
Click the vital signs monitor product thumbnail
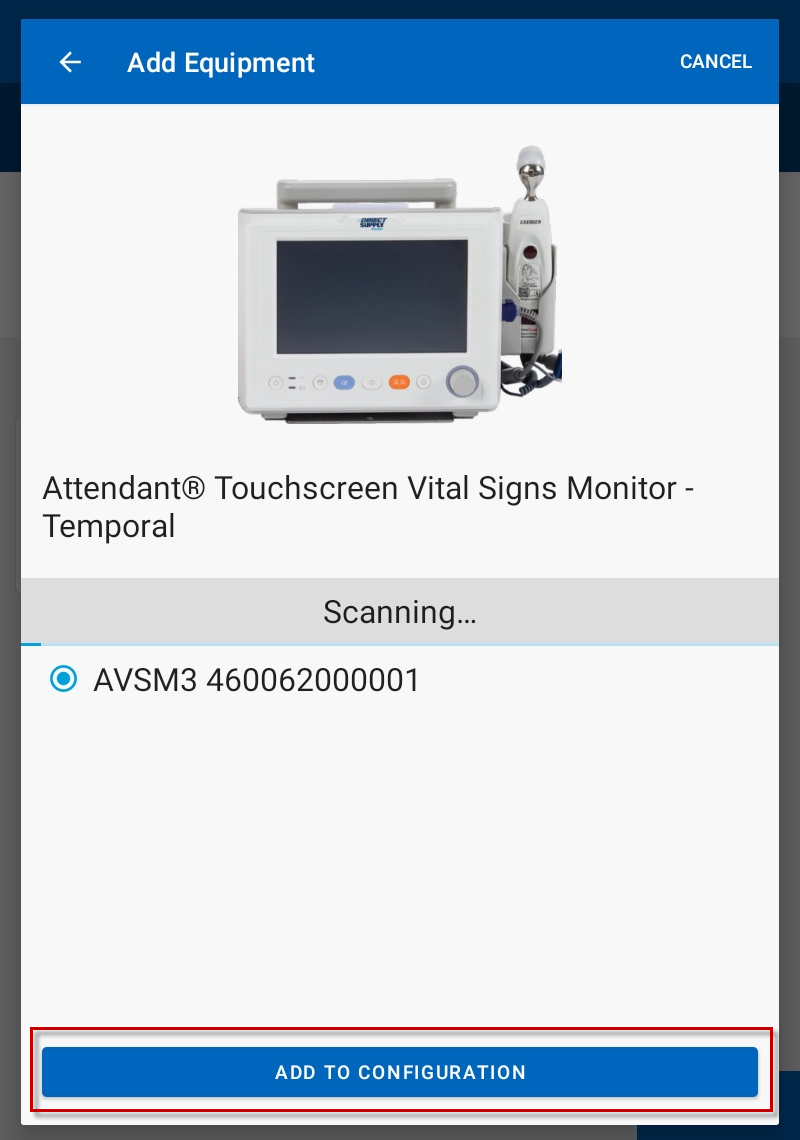tap(400, 290)
